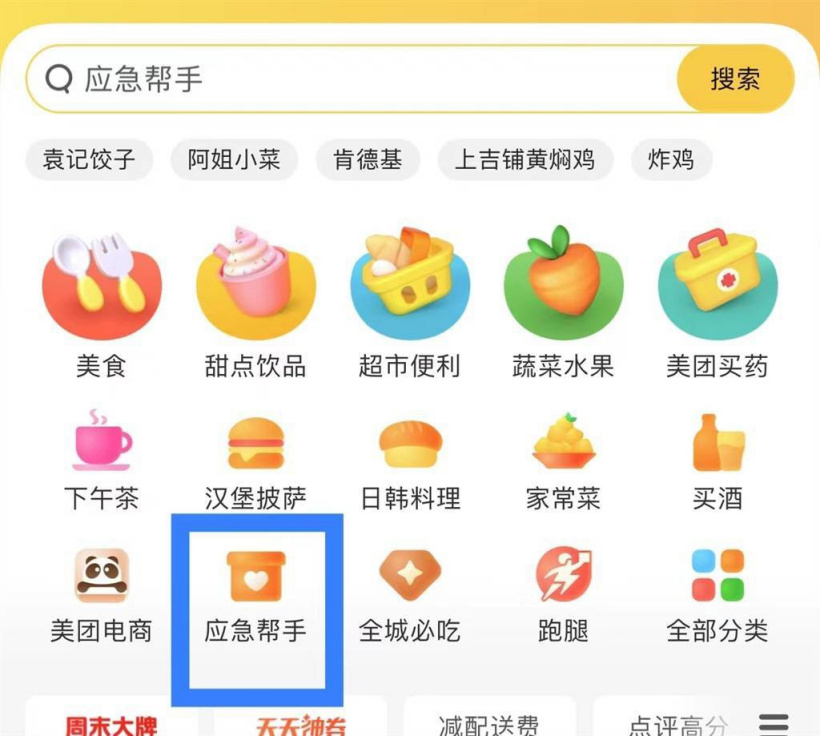820x736 pixels.
Task: View the 汉堡披萨 category
Action: (255, 460)
